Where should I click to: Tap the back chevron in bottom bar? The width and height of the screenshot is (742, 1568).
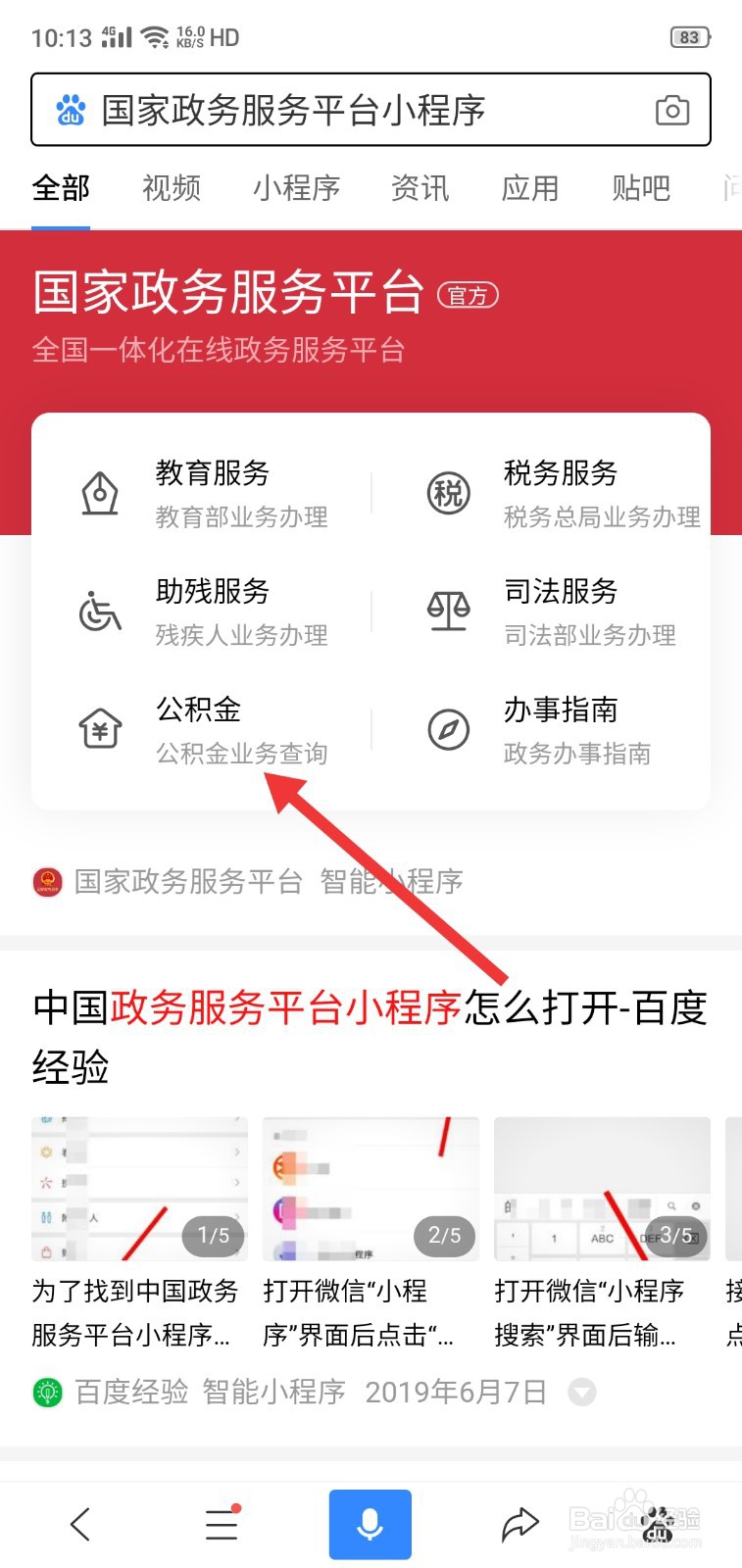[80, 1523]
